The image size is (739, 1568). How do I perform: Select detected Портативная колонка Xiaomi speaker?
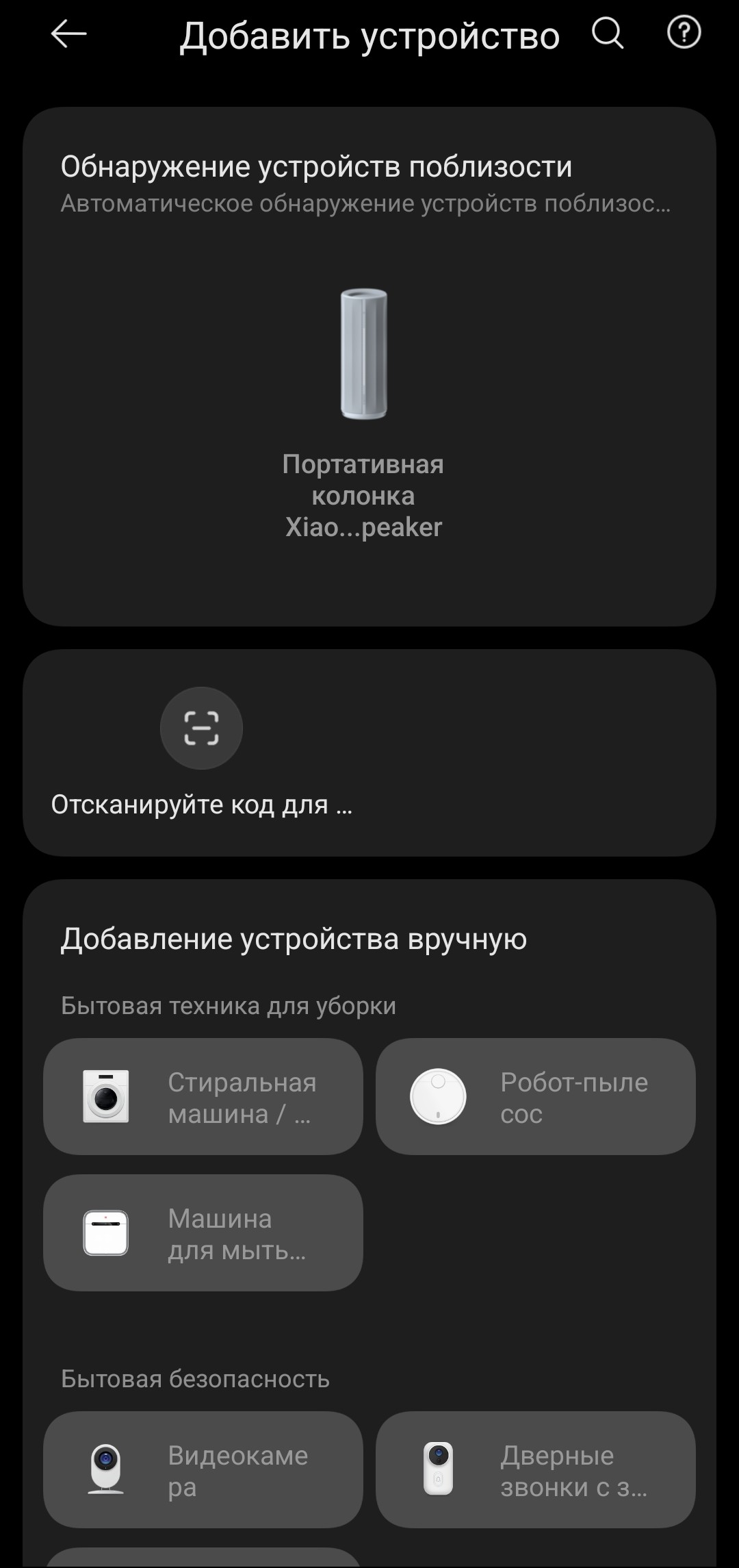tap(363, 411)
